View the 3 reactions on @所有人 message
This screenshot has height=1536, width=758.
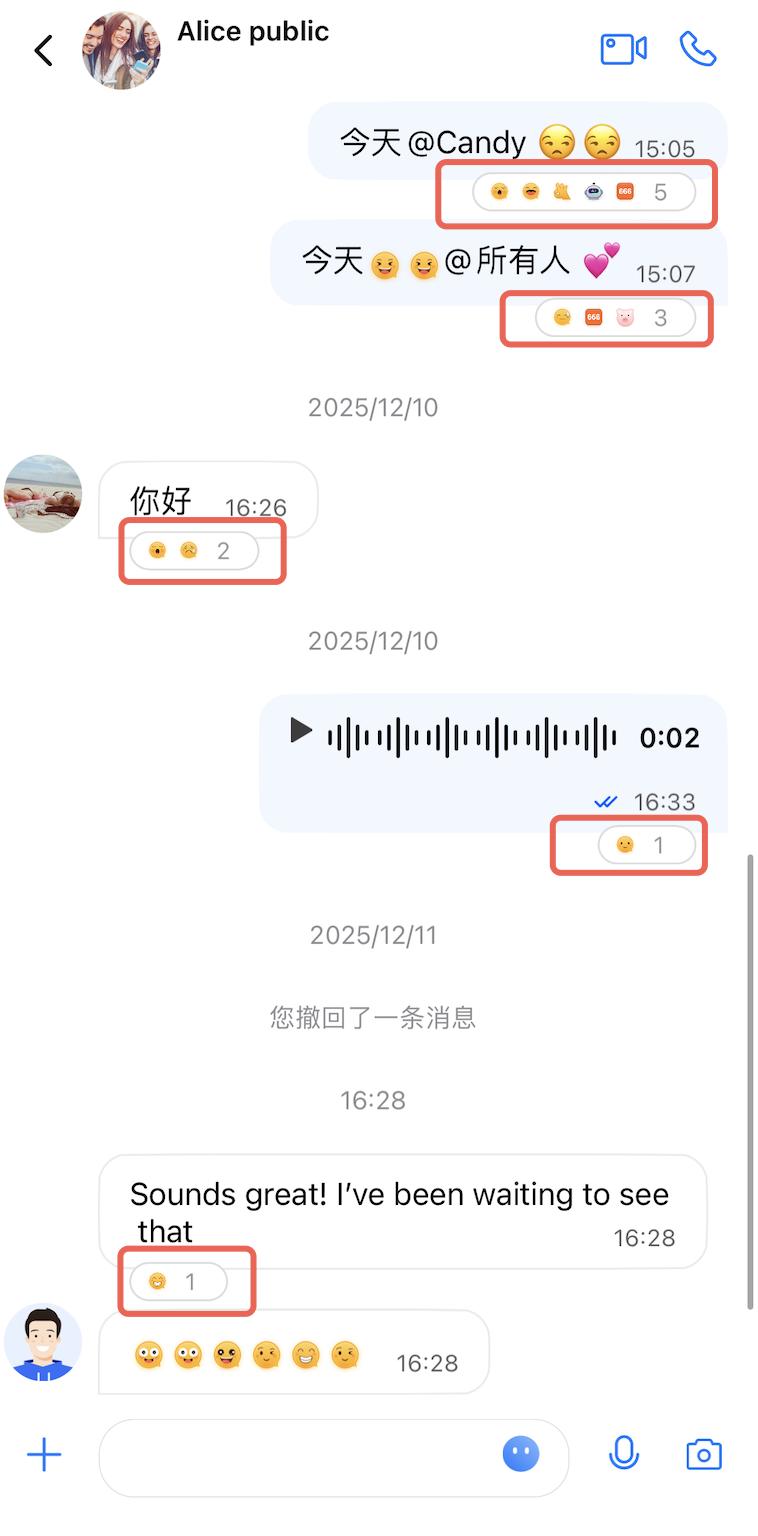[614, 318]
